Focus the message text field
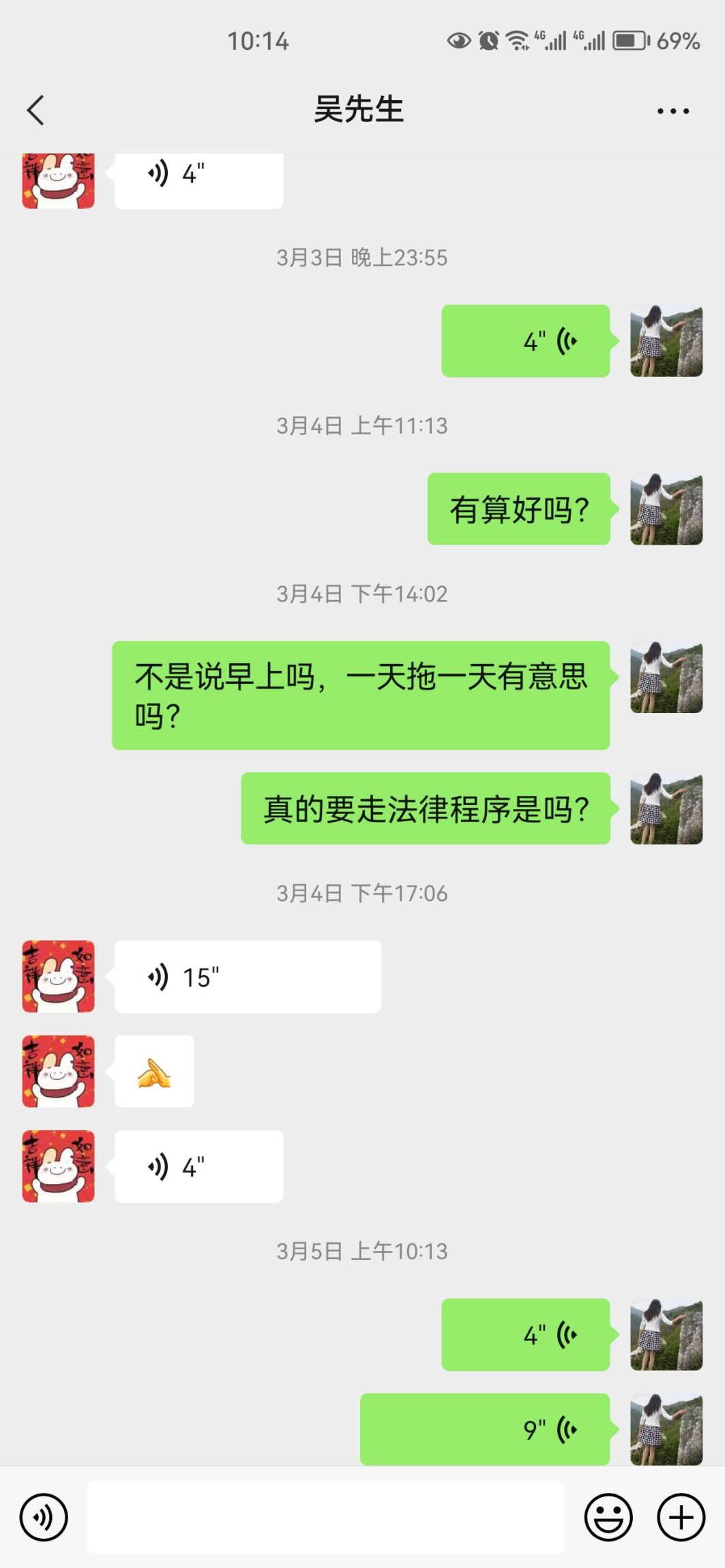725x1568 pixels. 325,1517
